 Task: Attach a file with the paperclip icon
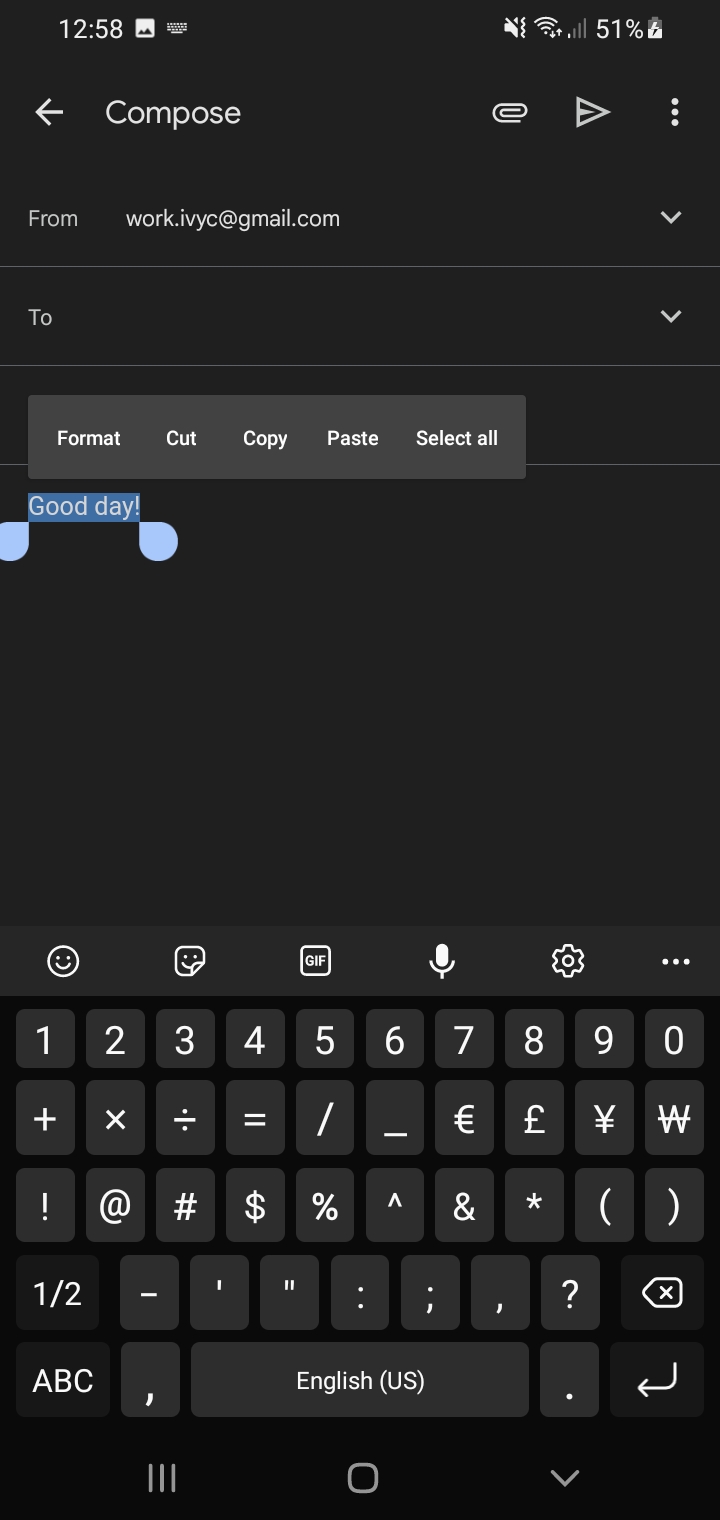(510, 113)
